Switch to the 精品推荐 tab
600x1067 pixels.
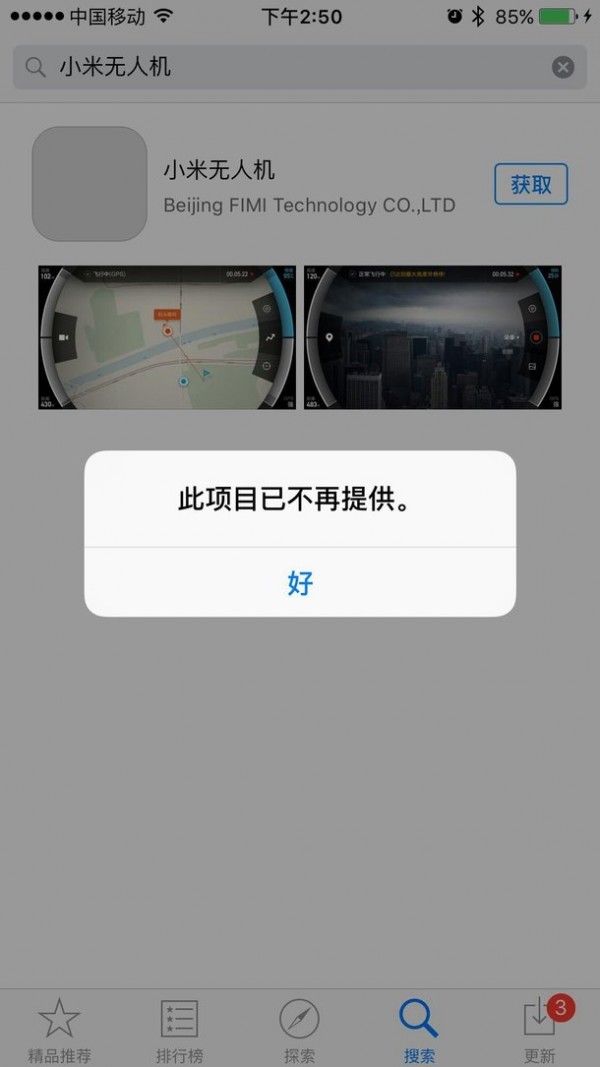59,1030
